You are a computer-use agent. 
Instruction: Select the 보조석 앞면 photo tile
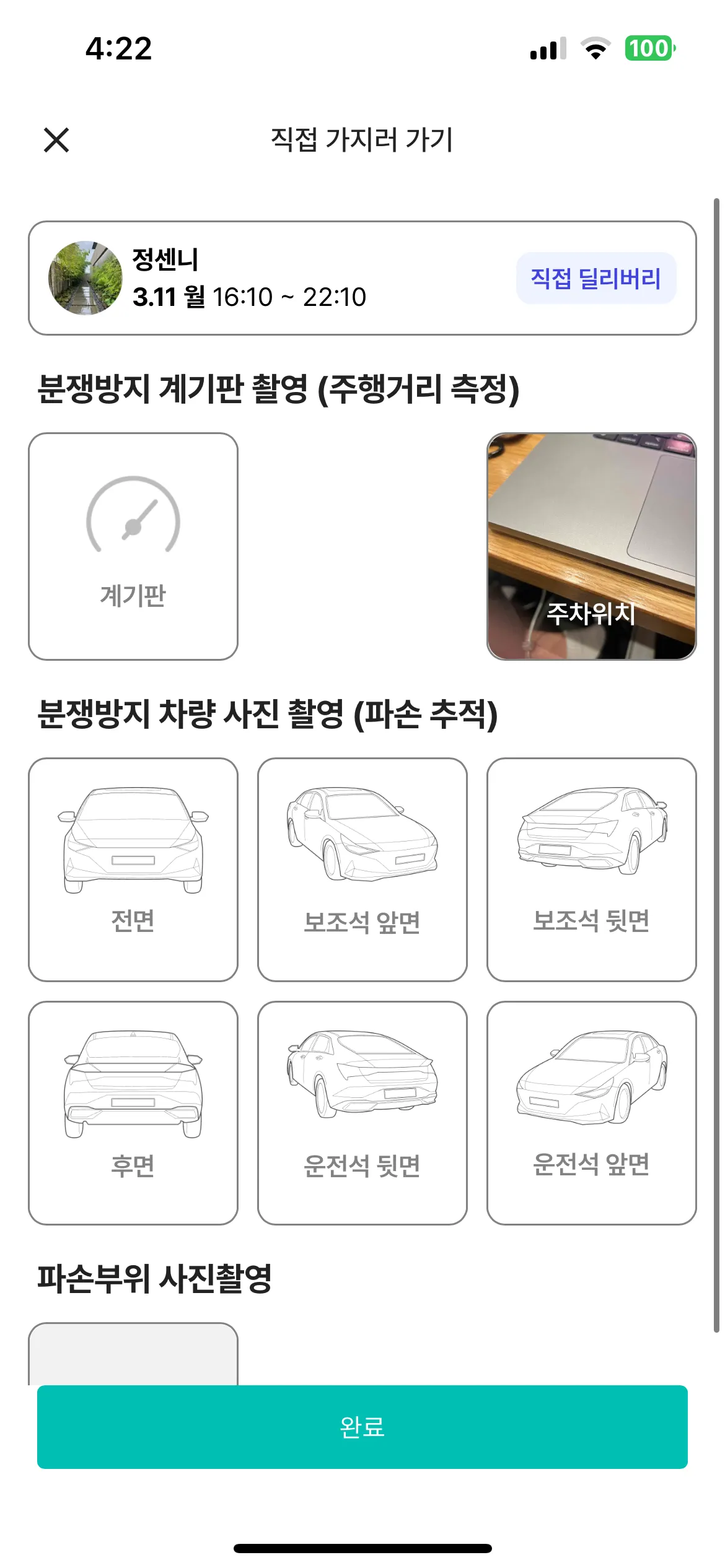362,869
